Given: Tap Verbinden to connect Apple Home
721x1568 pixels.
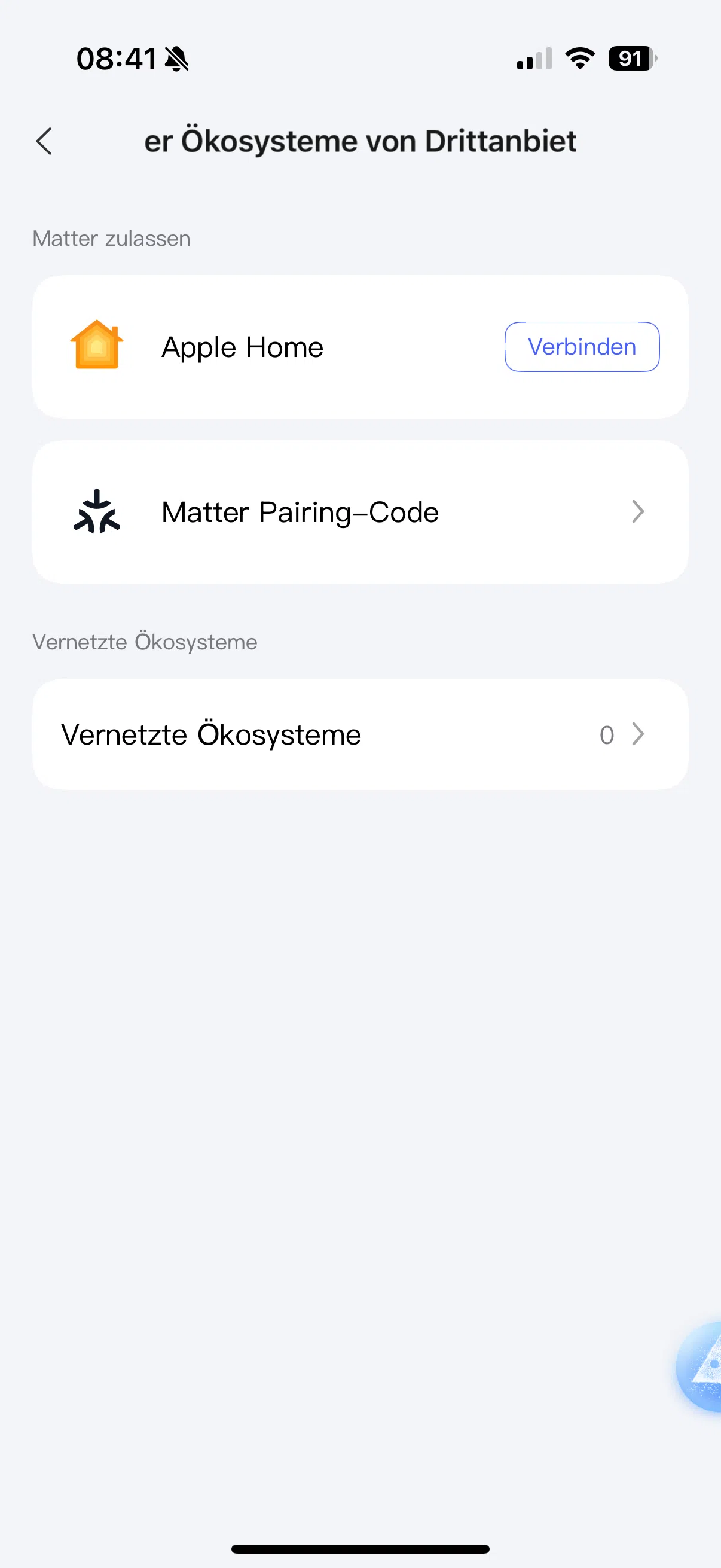Looking at the screenshot, I should pyautogui.click(x=581, y=347).
